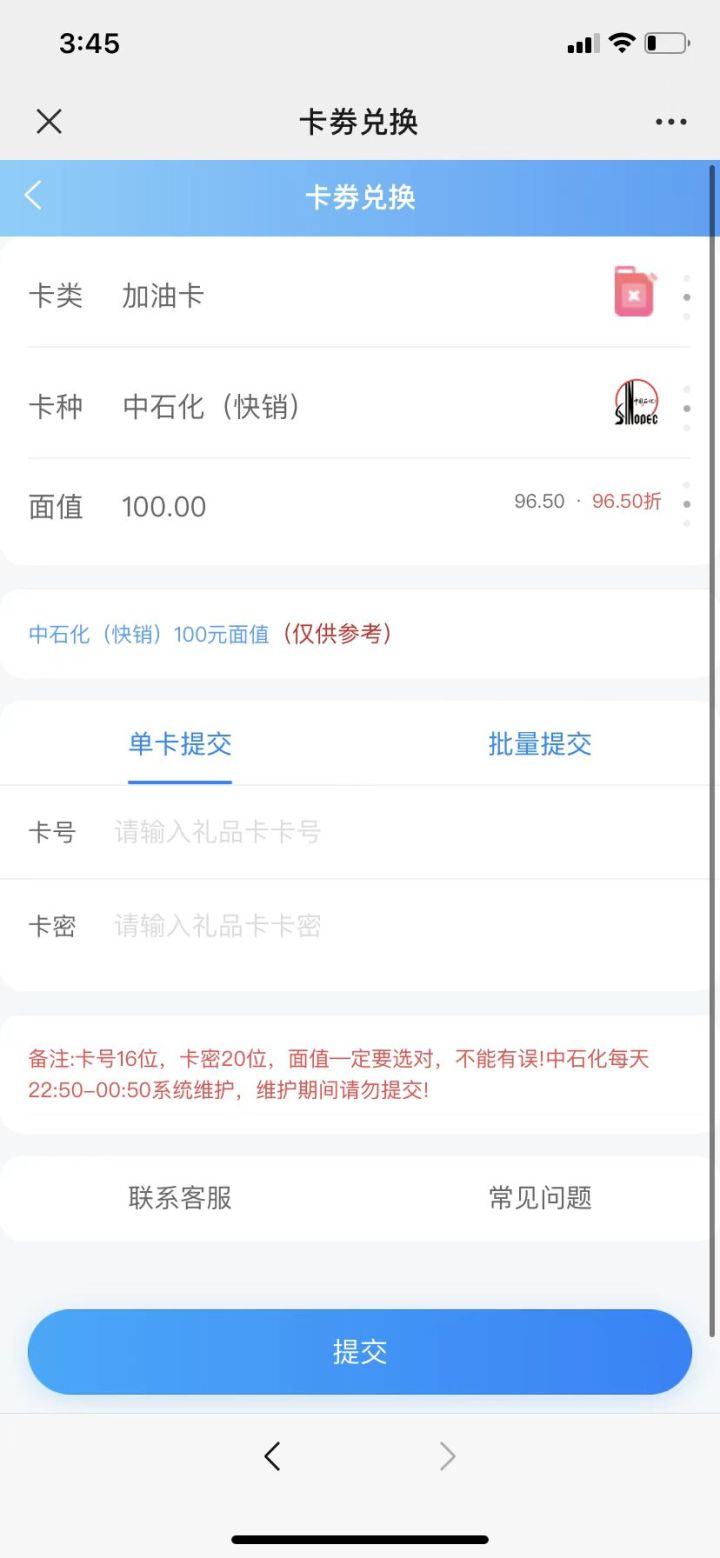Select the 单卡提交 tab

(x=179, y=743)
